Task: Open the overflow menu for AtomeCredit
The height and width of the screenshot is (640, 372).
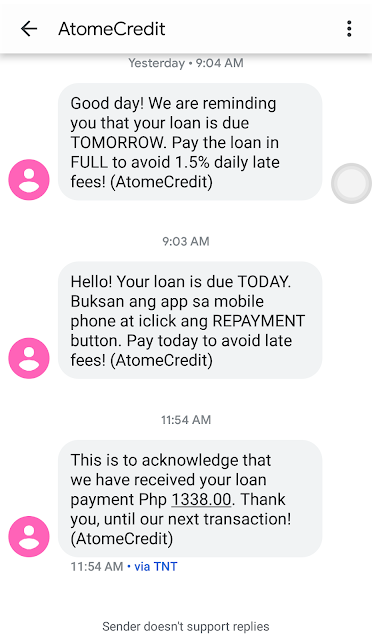Action: [x=349, y=29]
